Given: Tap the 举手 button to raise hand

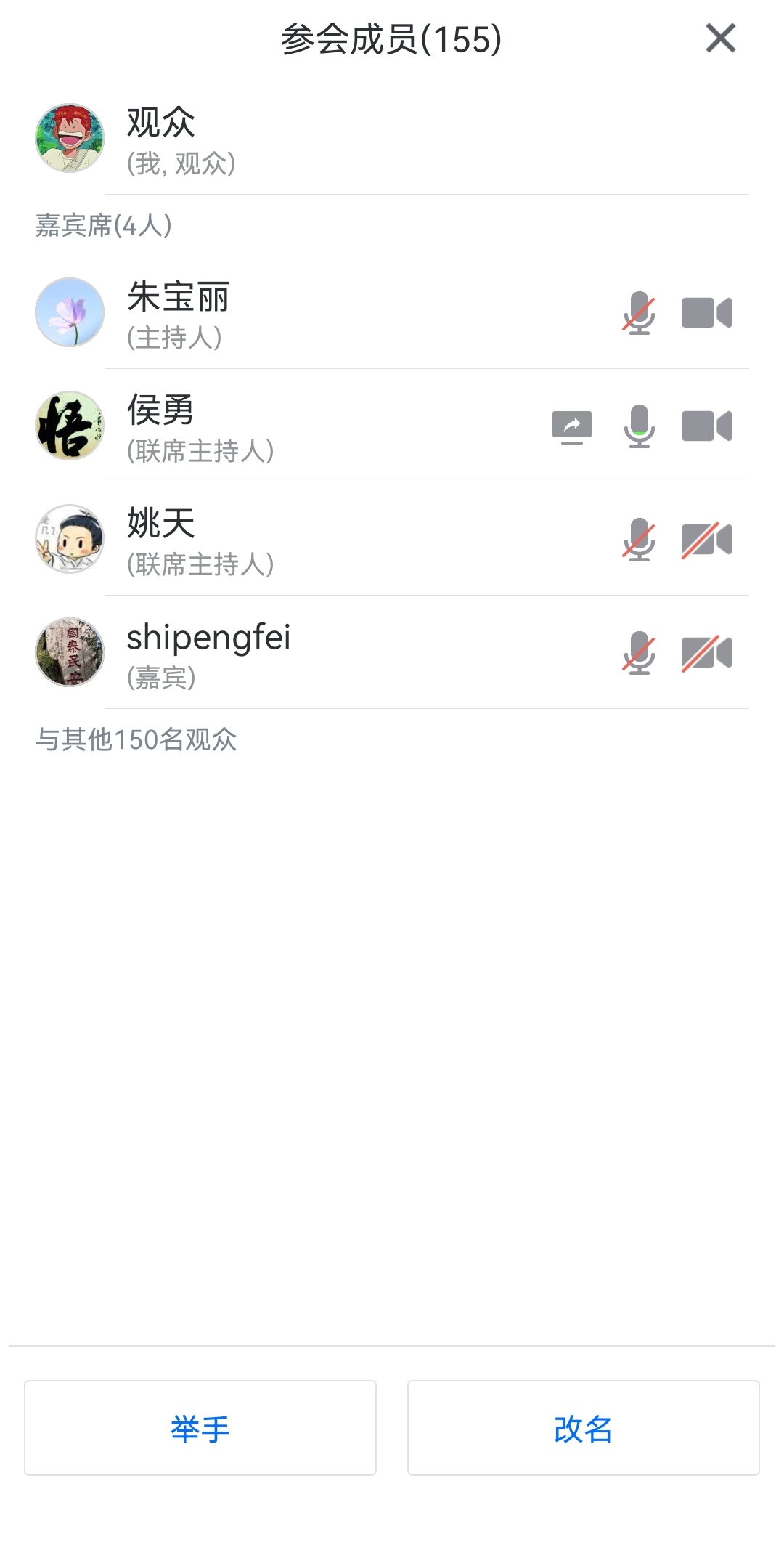Looking at the screenshot, I should [x=200, y=1428].
